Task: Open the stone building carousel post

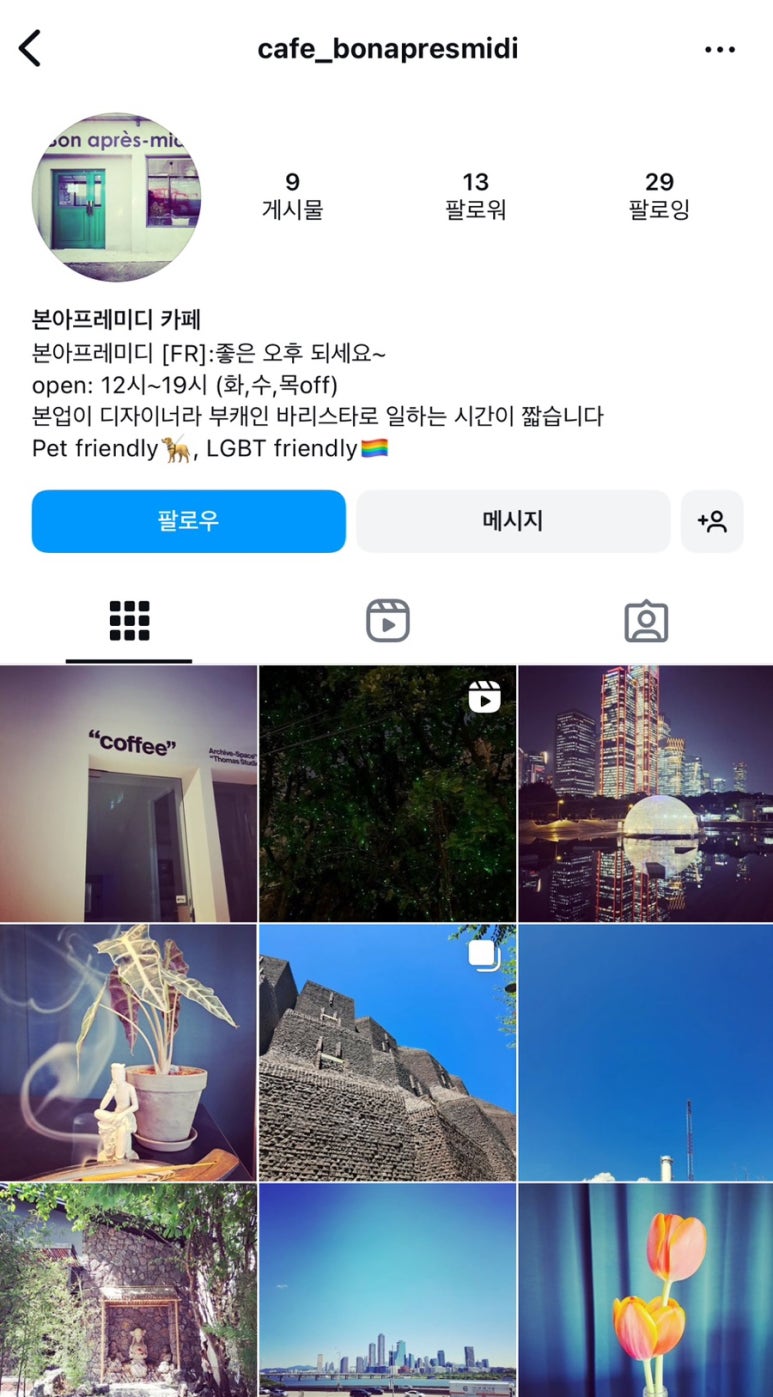Action: point(387,1052)
